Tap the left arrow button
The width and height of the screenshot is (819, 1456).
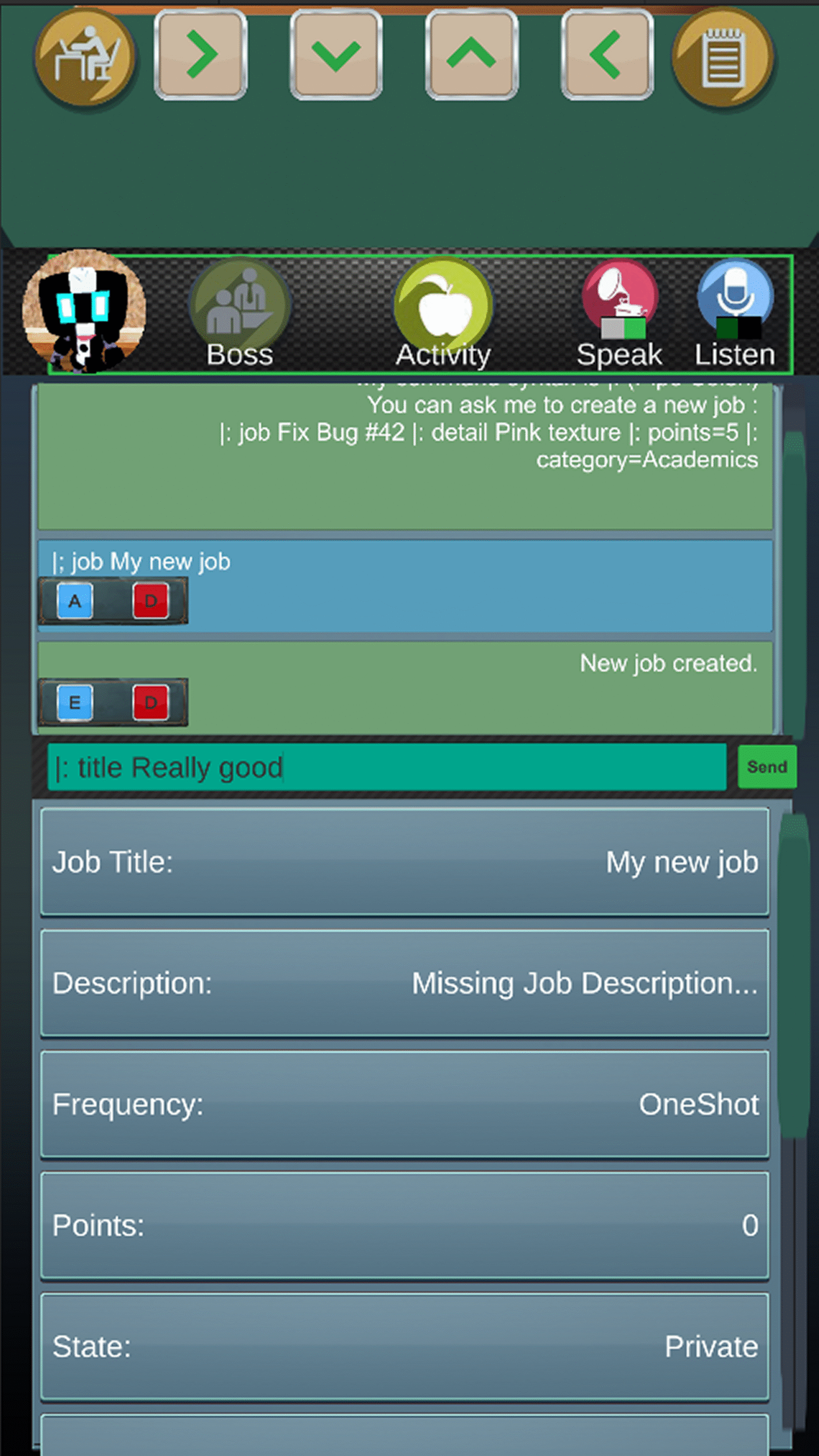click(x=607, y=55)
